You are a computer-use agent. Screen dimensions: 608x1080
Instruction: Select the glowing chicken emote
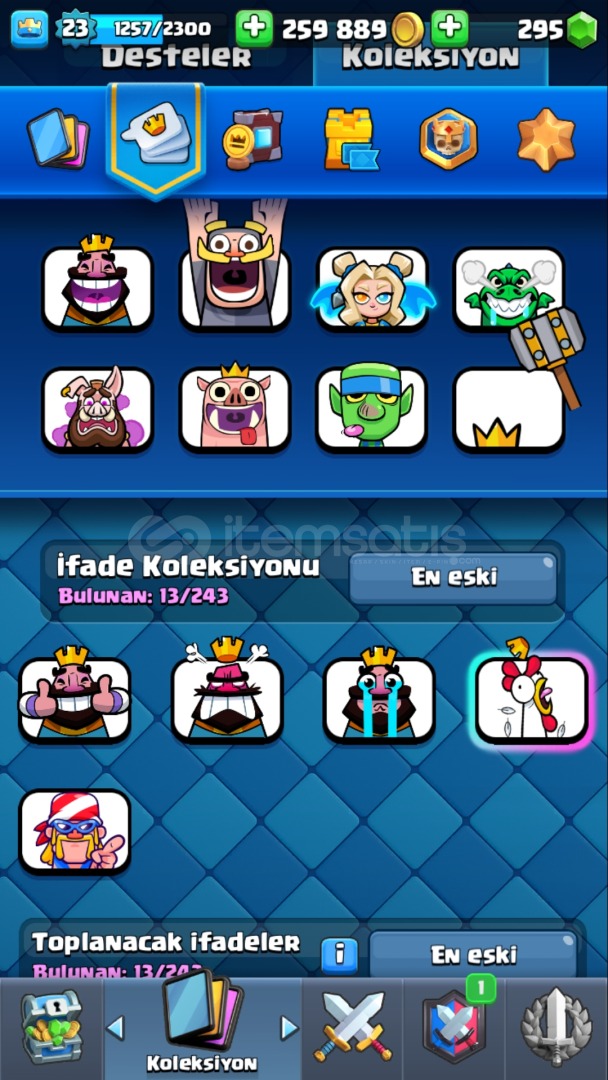point(532,698)
